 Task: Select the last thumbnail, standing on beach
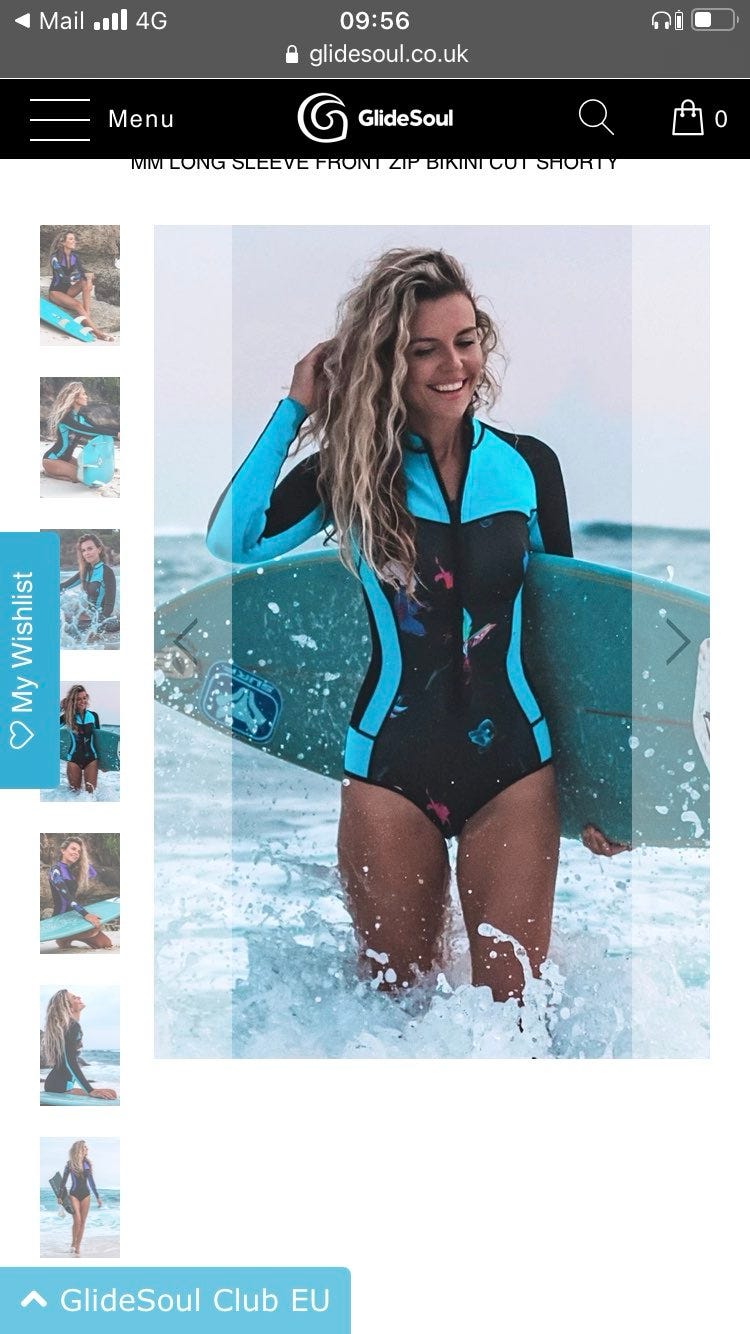(80, 1197)
